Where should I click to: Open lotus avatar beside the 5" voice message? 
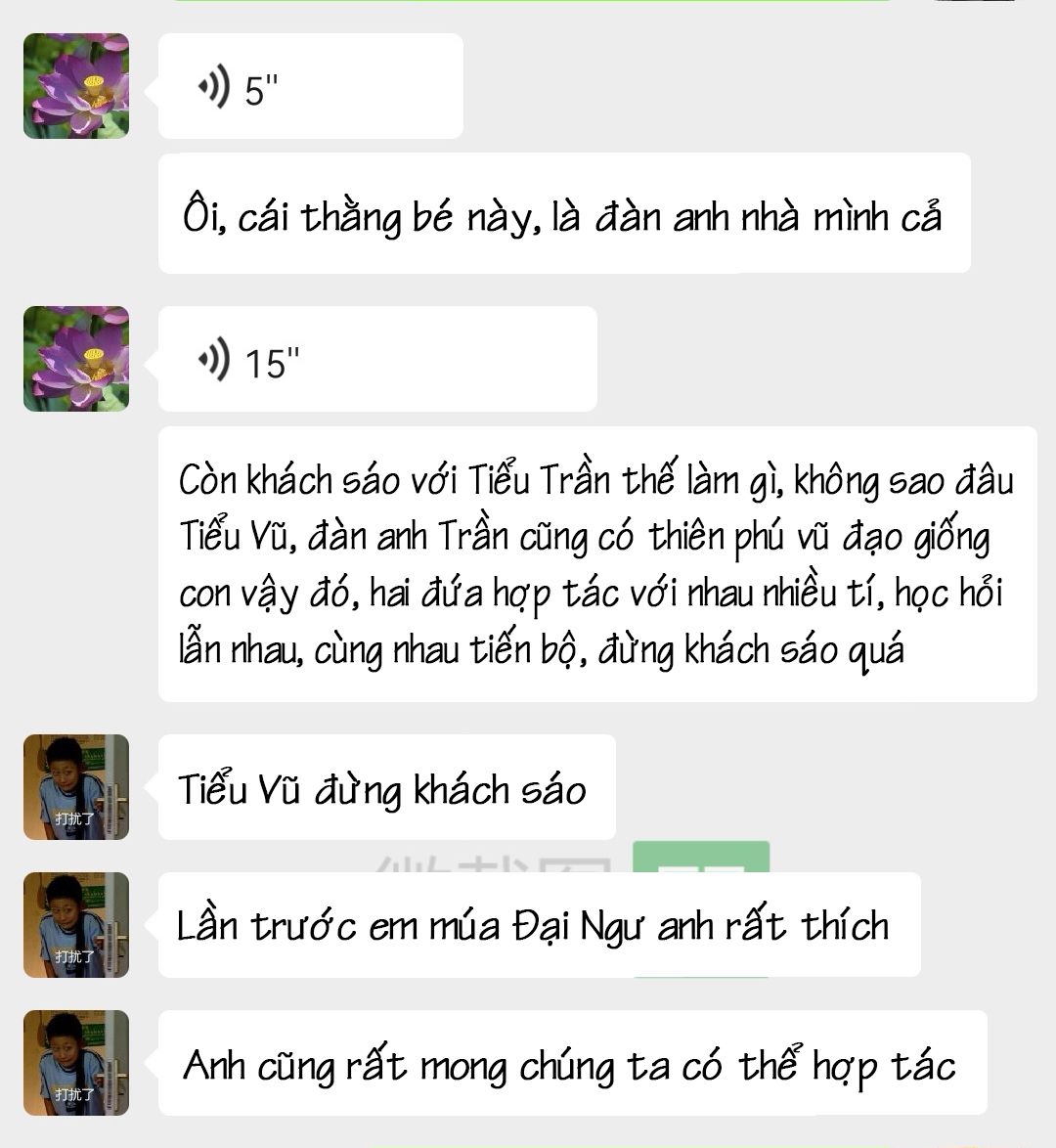click(x=76, y=86)
